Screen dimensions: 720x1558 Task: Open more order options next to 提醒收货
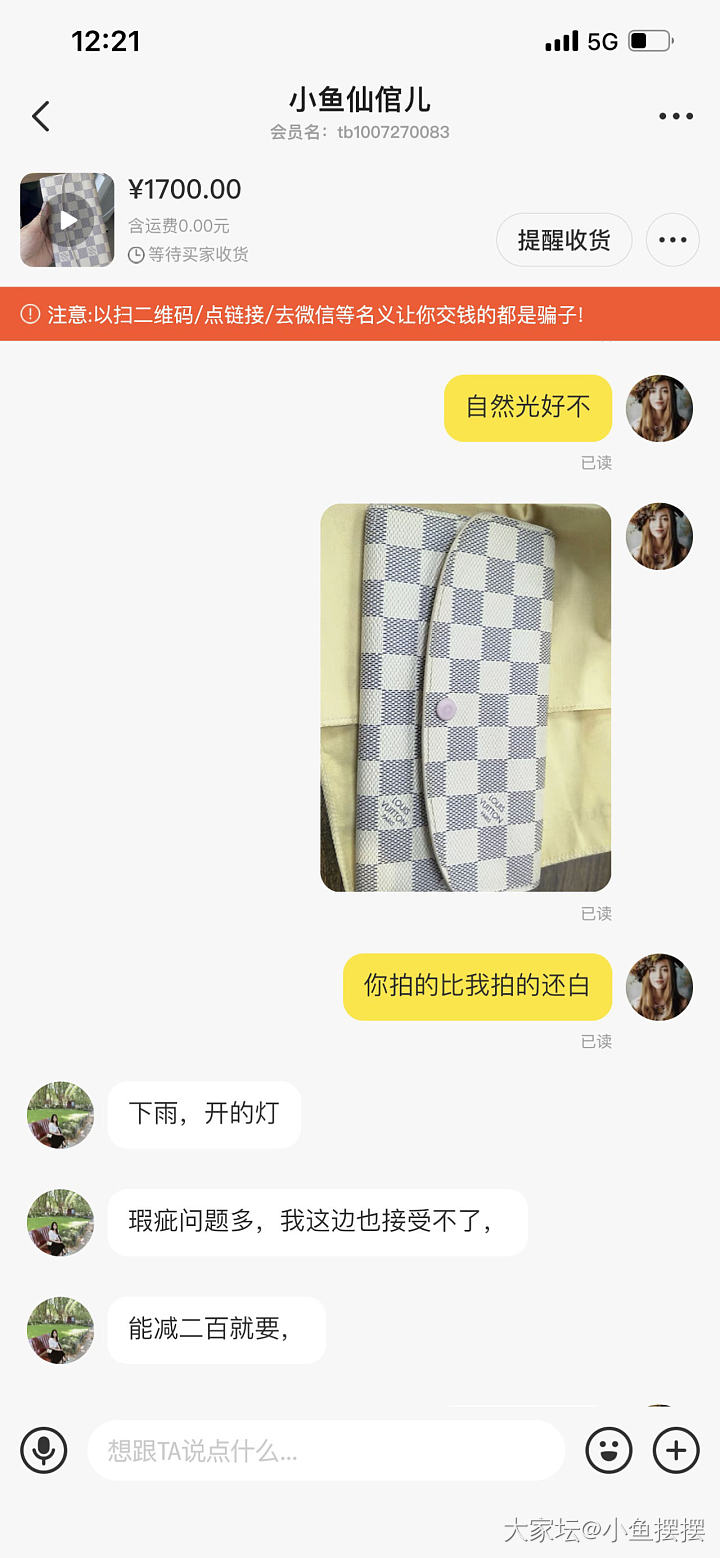click(672, 240)
